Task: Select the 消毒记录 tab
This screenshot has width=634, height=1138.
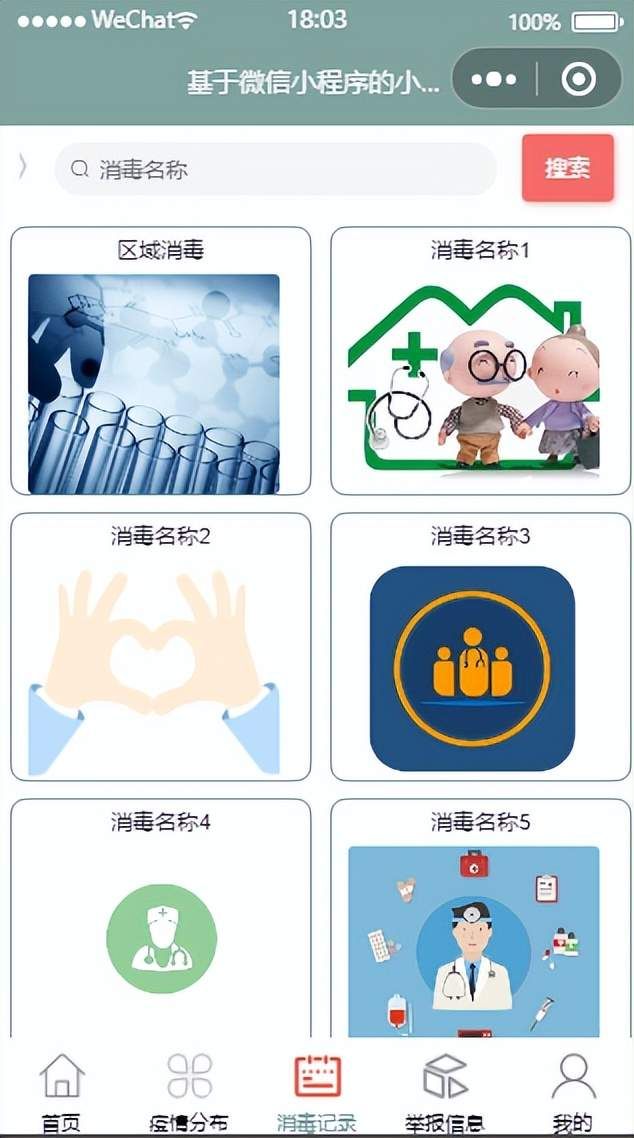Action: pos(317,1090)
